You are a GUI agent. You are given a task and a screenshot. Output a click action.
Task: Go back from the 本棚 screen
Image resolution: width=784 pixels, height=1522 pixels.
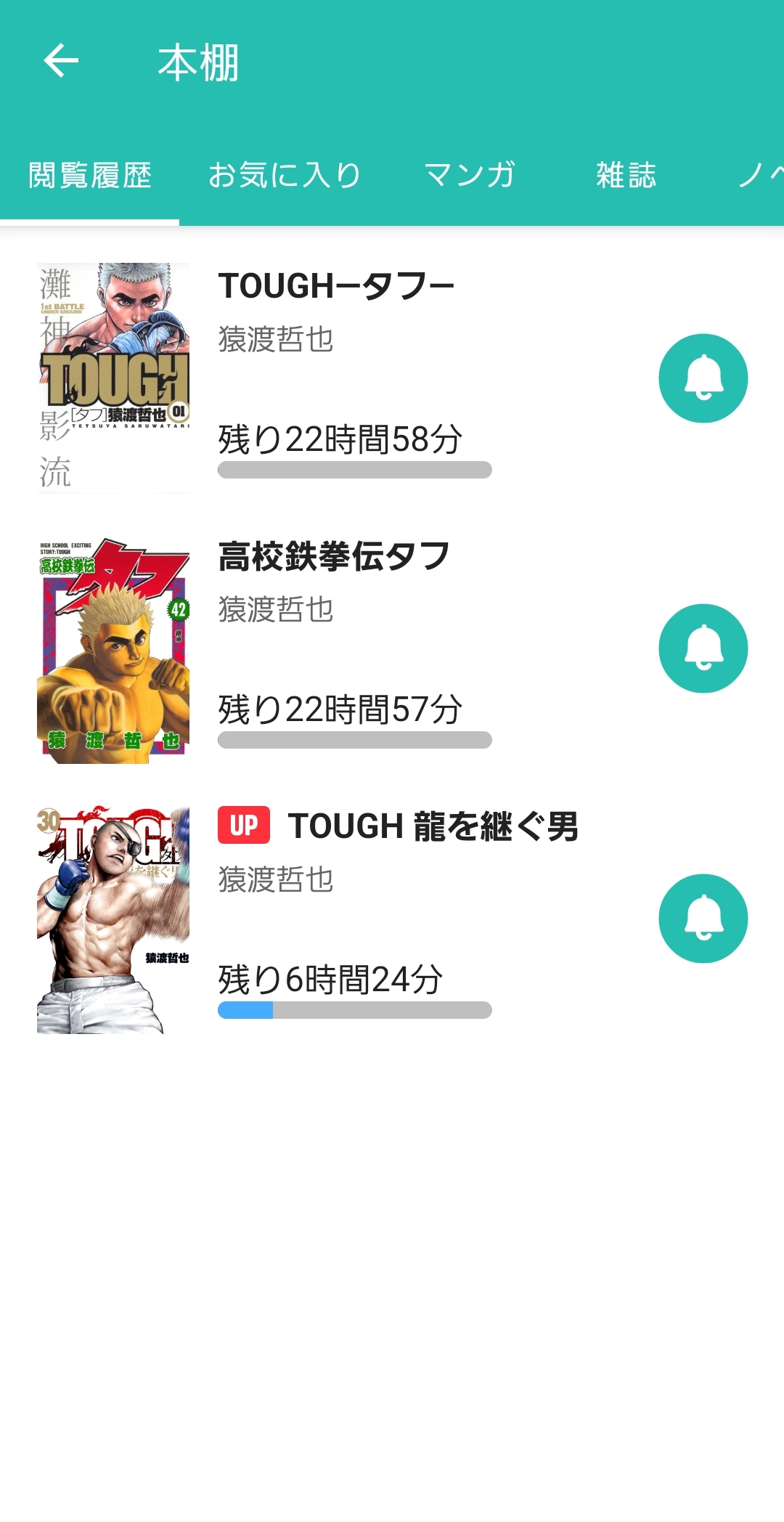tap(61, 61)
